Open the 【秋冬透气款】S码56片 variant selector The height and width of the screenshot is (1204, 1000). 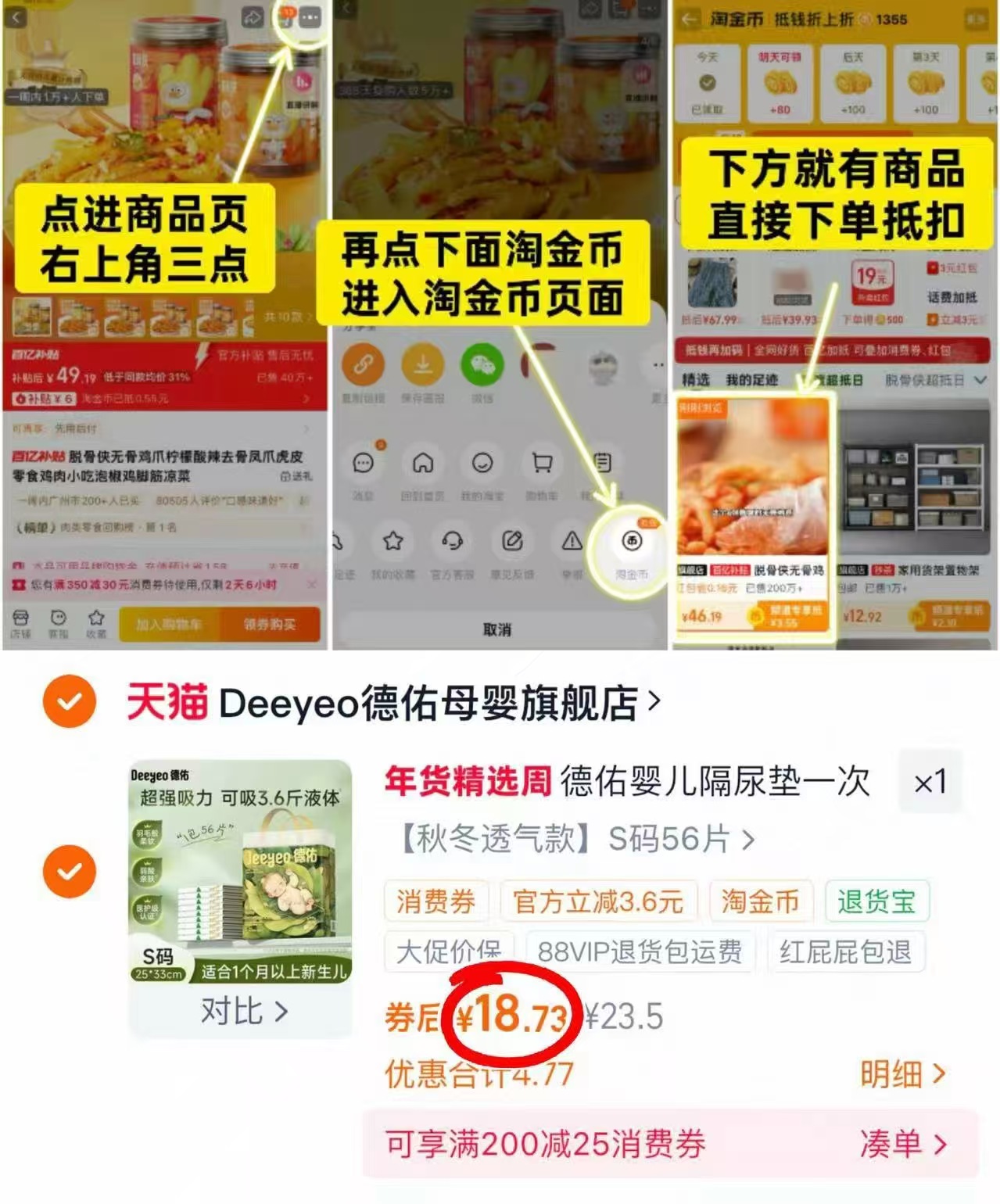click(571, 840)
